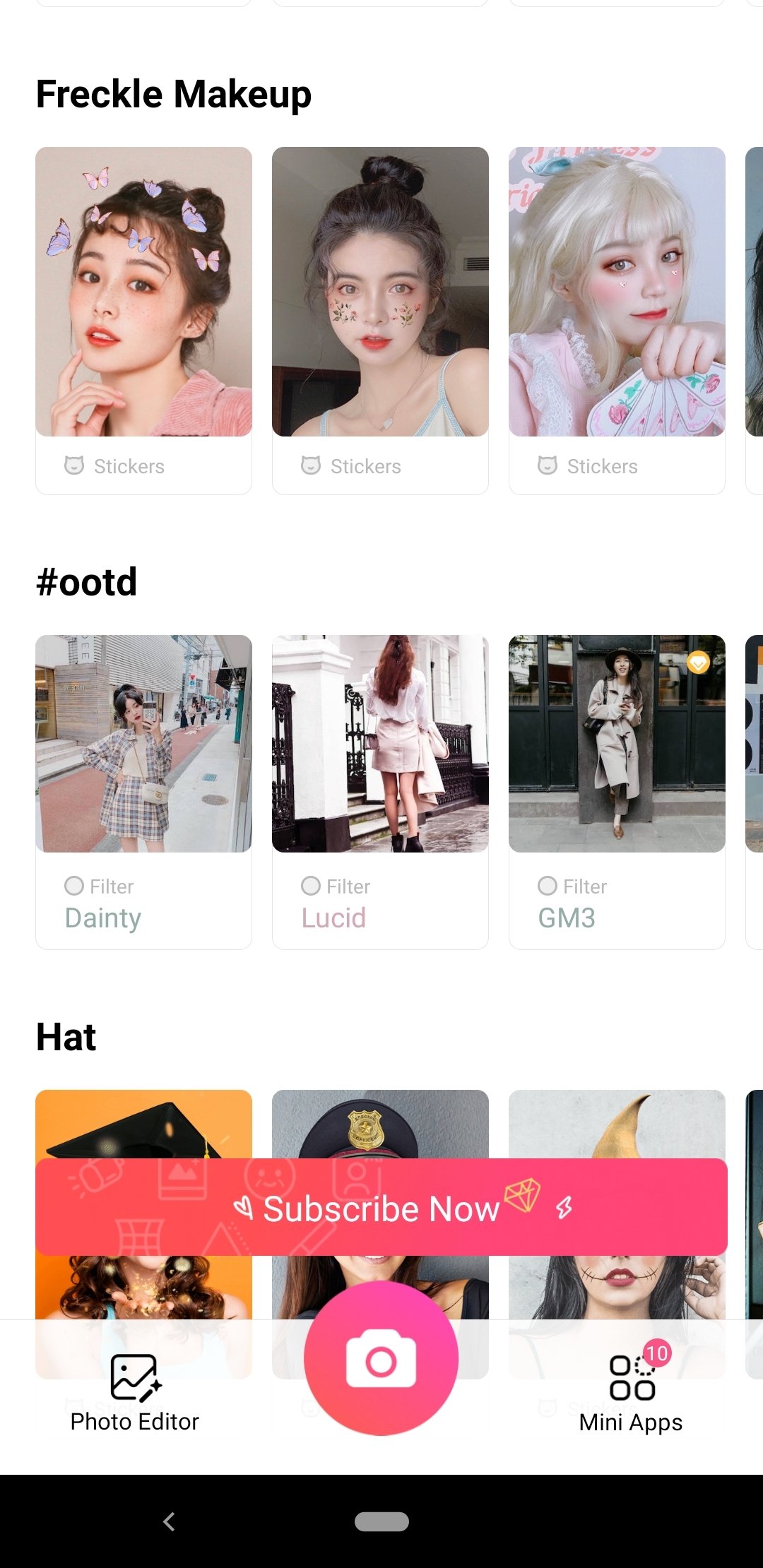The image size is (763, 1568).
Task: Select the Dainty filter card
Action: click(x=143, y=777)
